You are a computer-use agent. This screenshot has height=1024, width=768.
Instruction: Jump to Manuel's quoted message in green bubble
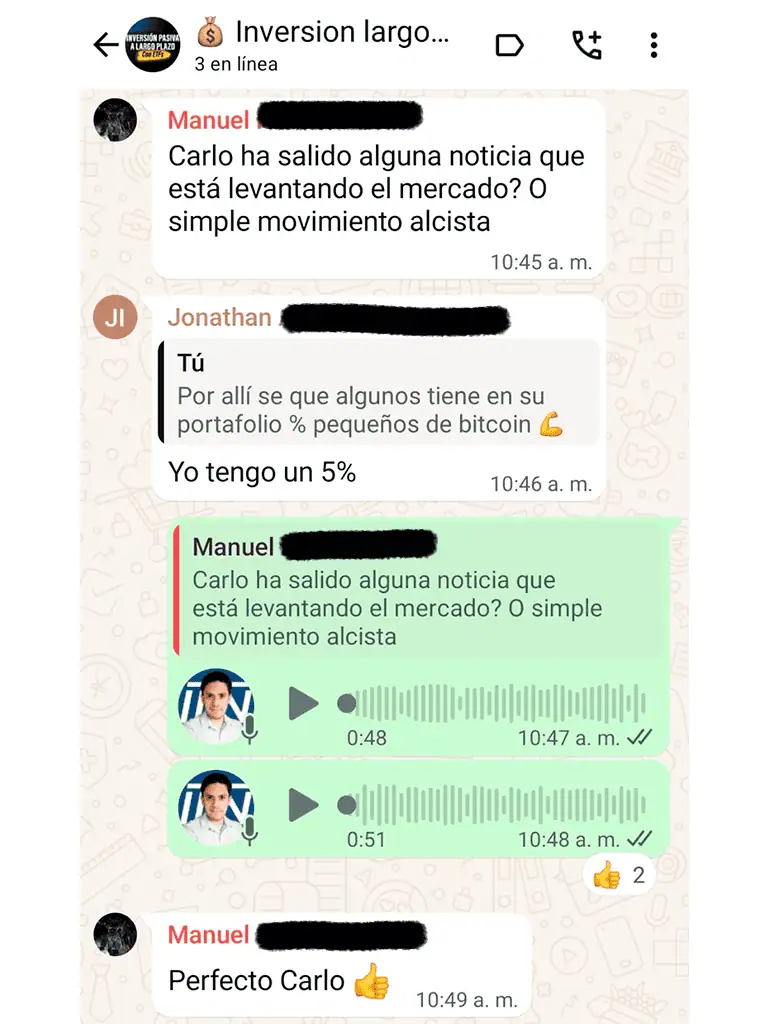420,592
